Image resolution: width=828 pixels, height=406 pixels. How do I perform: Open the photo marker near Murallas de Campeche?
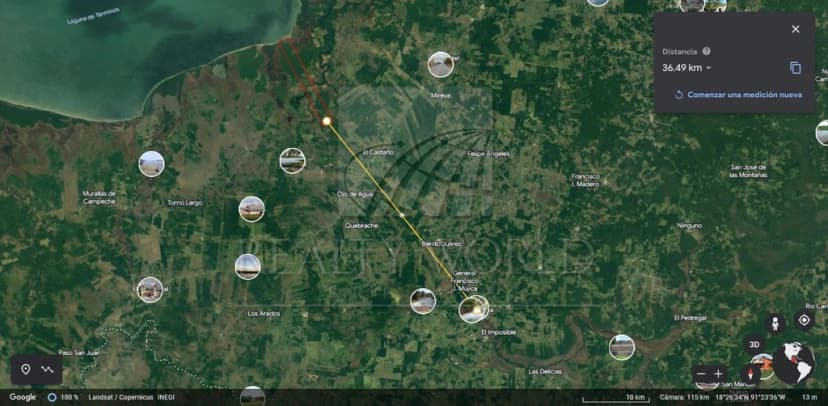[x=151, y=164]
